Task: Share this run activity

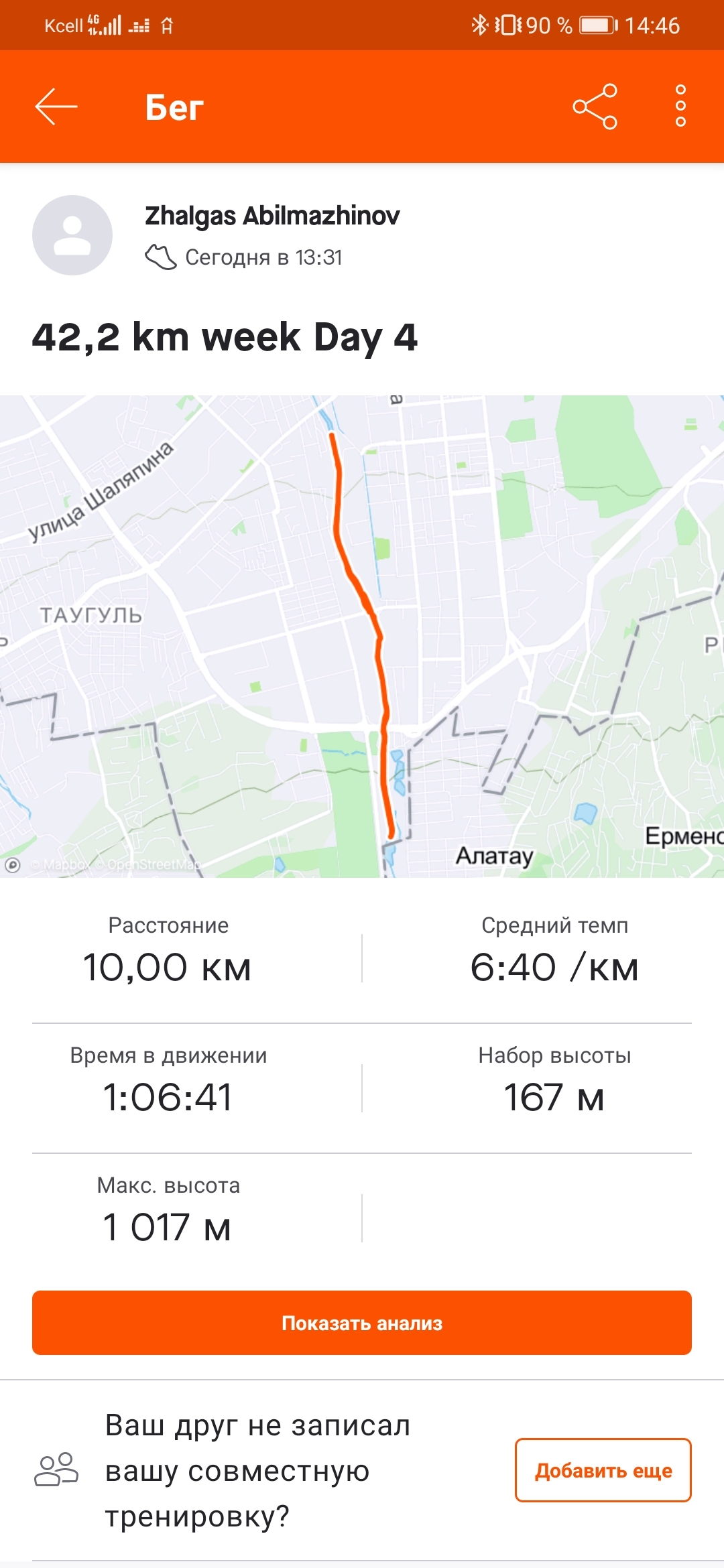Action: pyautogui.click(x=595, y=107)
